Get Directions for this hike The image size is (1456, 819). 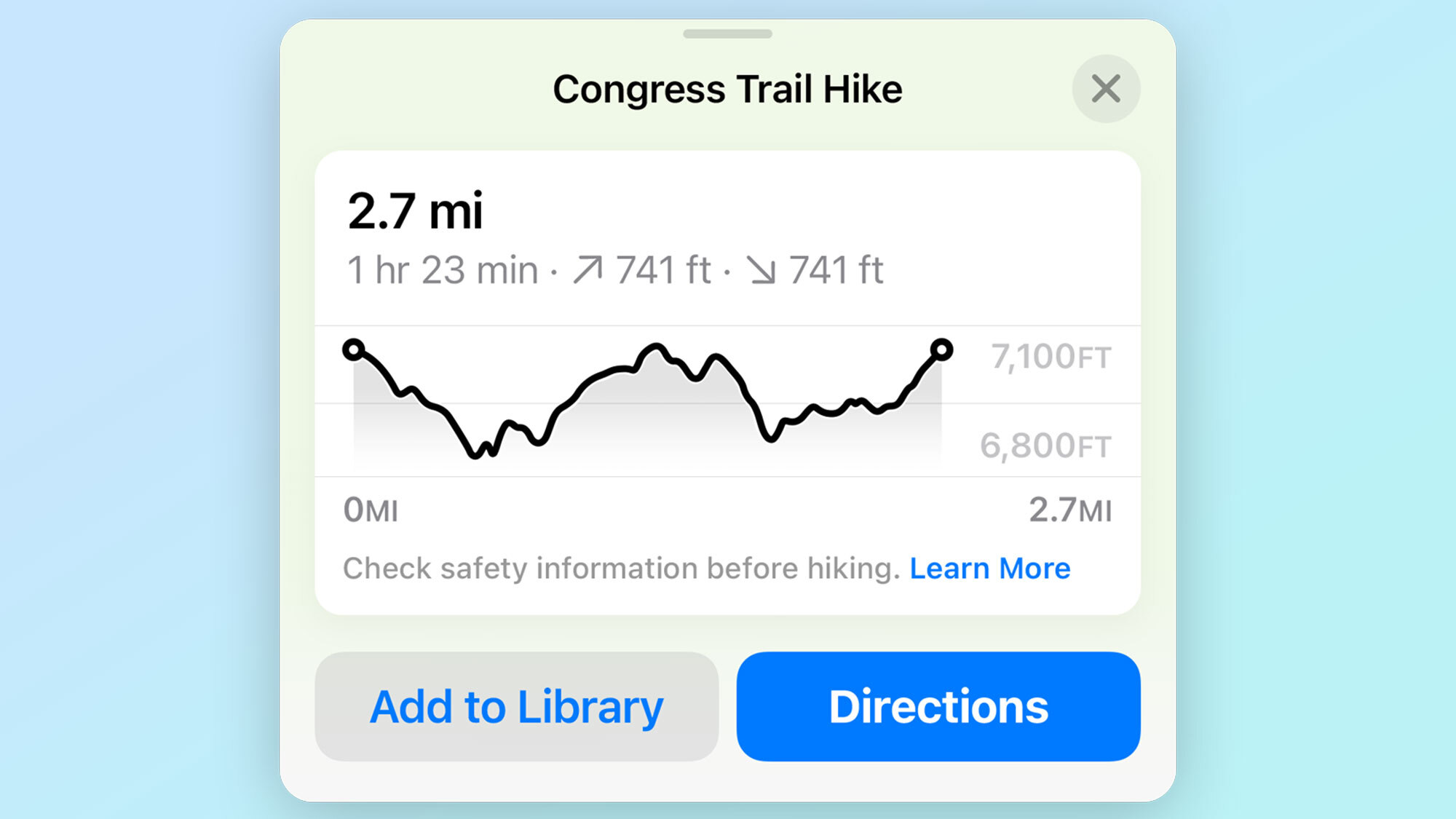tap(938, 706)
